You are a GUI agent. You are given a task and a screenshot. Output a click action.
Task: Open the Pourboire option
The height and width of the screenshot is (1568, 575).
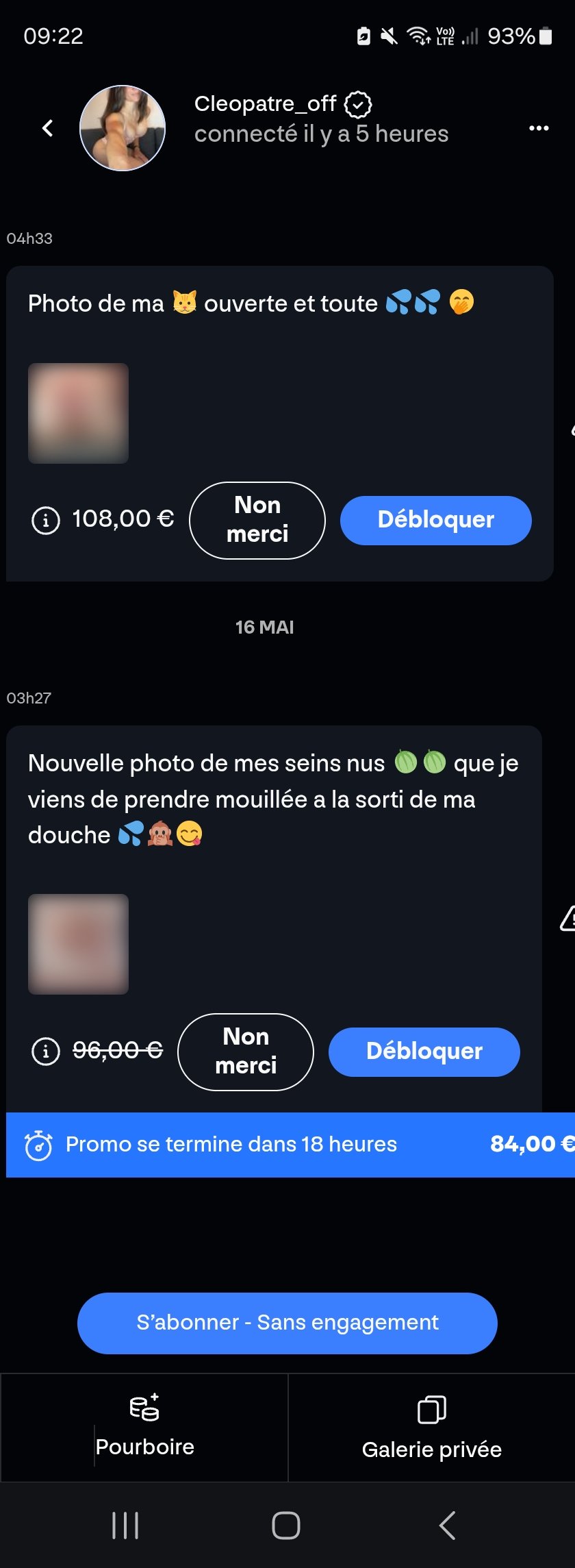click(144, 1427)
